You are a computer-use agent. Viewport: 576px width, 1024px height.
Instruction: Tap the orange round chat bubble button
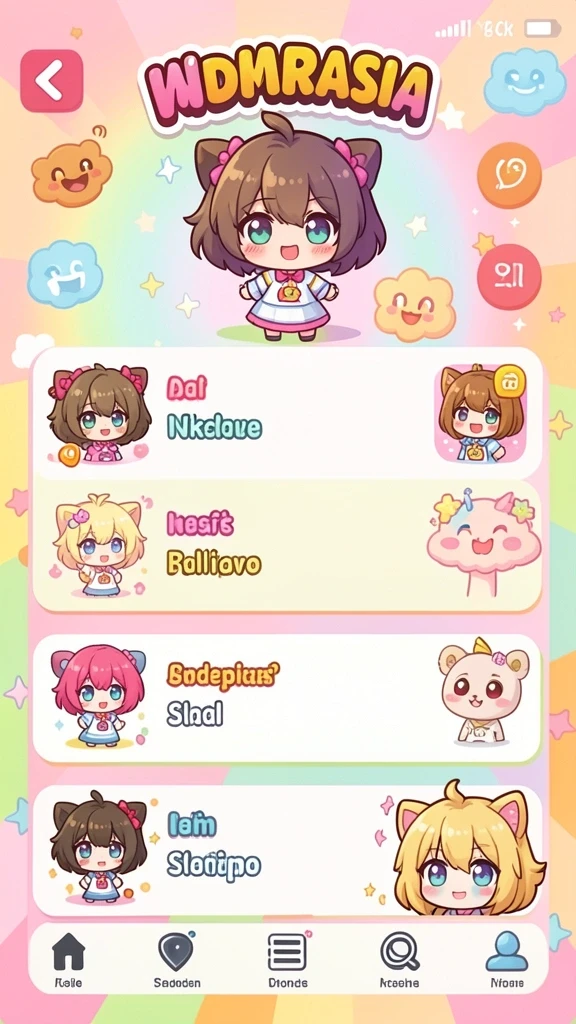click(509, 175)
